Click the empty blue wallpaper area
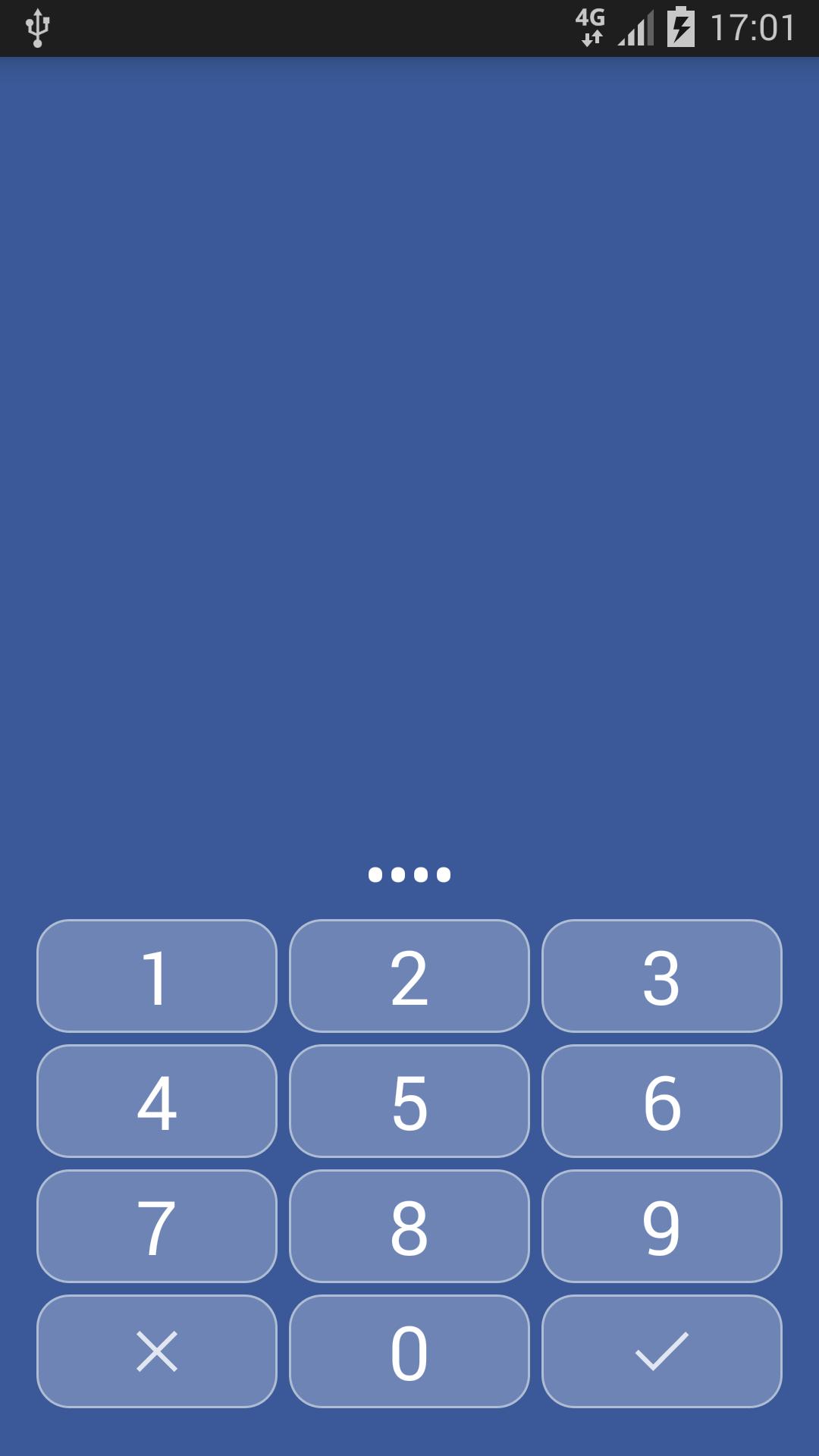 coord(409,455)
